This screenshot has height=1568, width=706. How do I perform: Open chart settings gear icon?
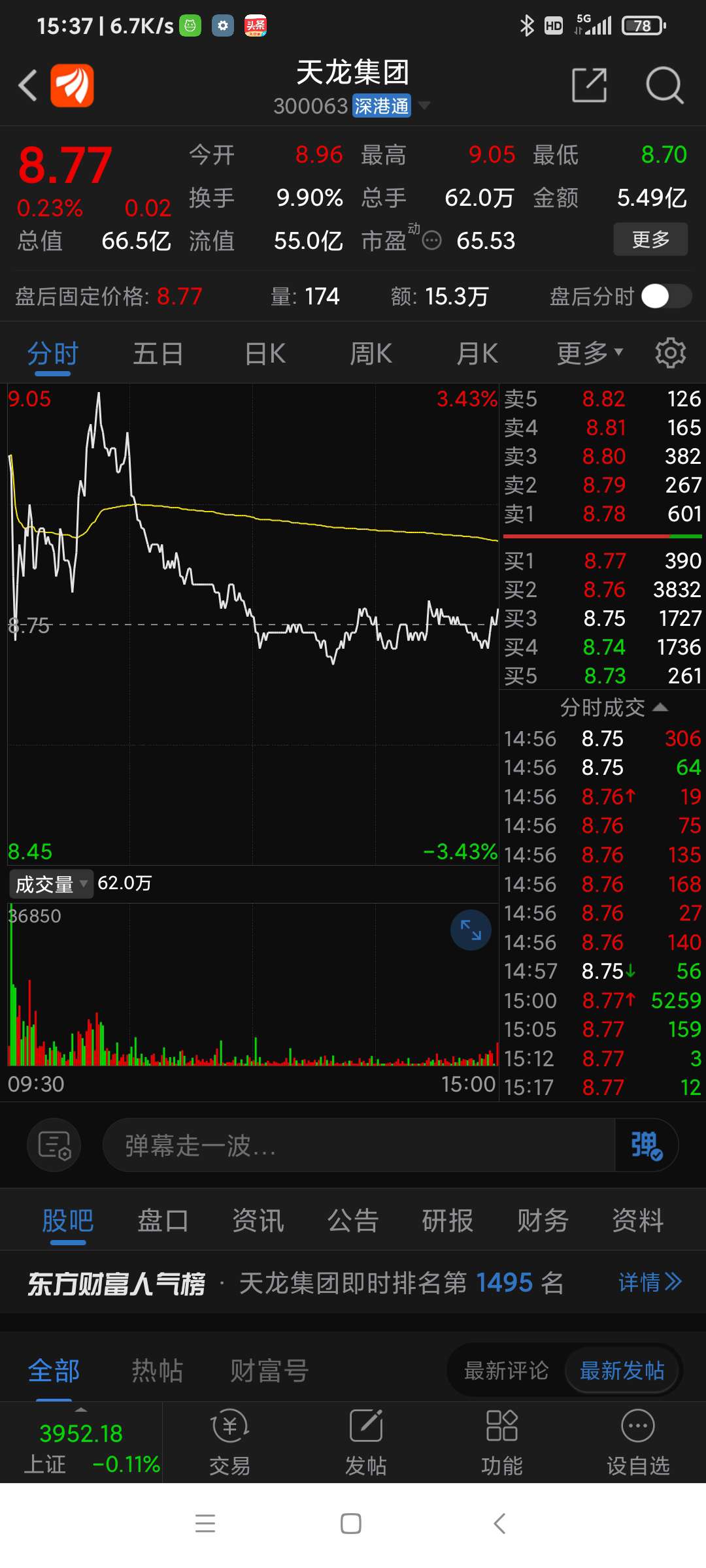click(x=670, y=353)
